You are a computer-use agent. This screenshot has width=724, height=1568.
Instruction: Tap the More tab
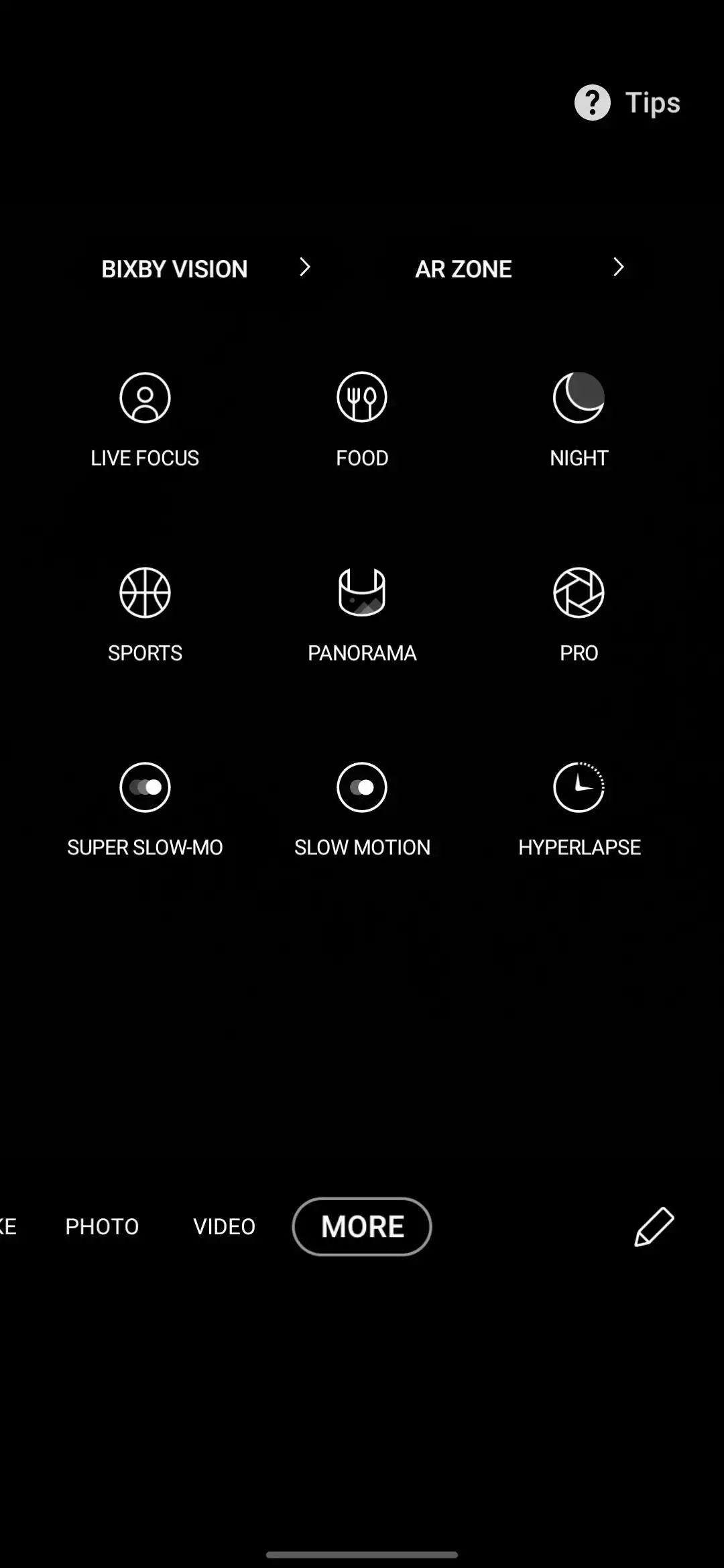click(362, 1226)
